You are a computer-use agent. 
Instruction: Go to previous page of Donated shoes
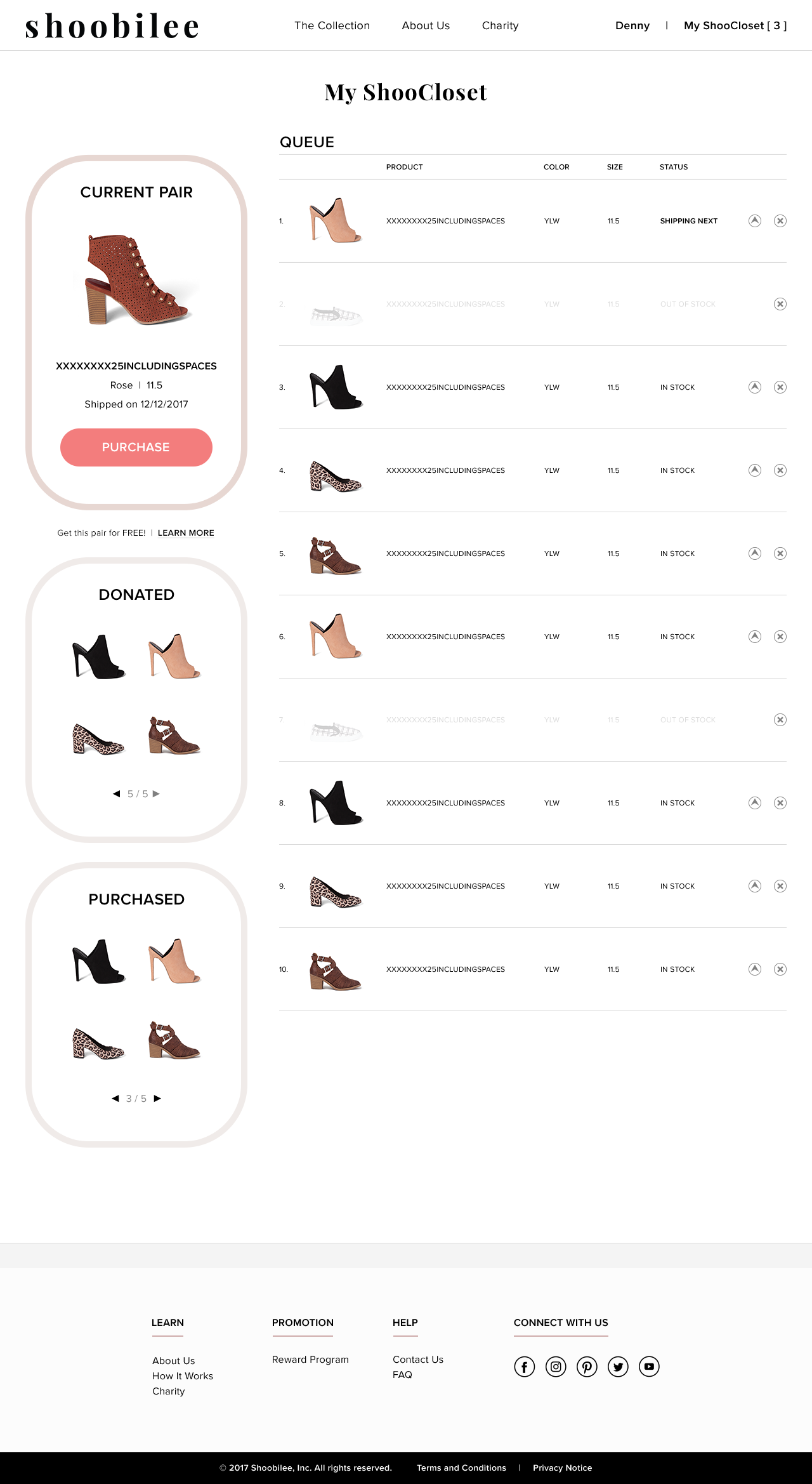(117, 794)
